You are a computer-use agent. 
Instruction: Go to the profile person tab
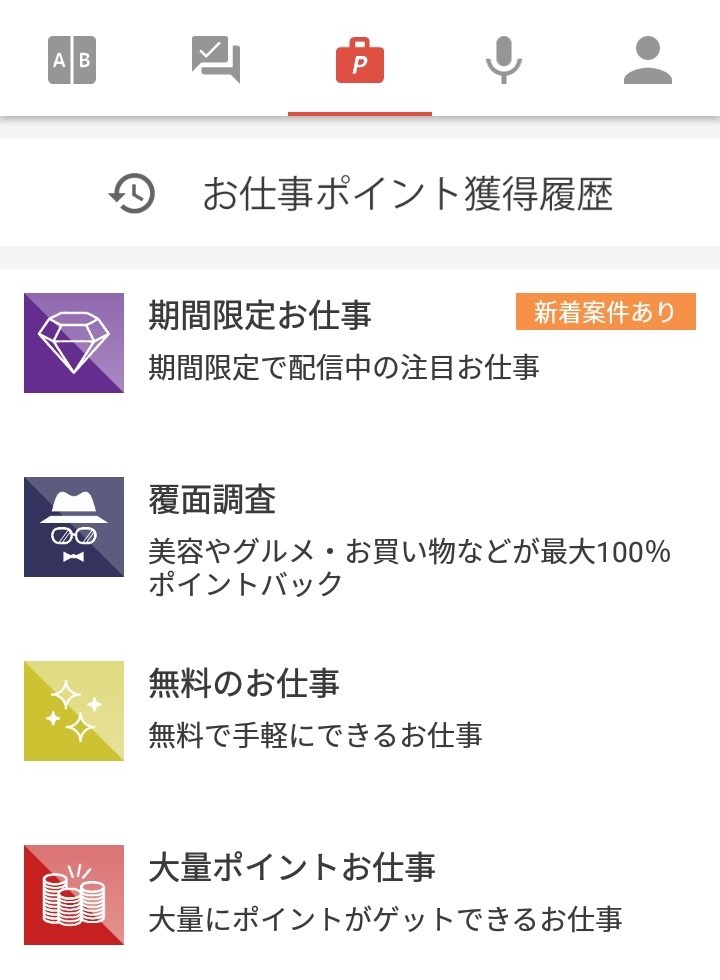(648, 60)
